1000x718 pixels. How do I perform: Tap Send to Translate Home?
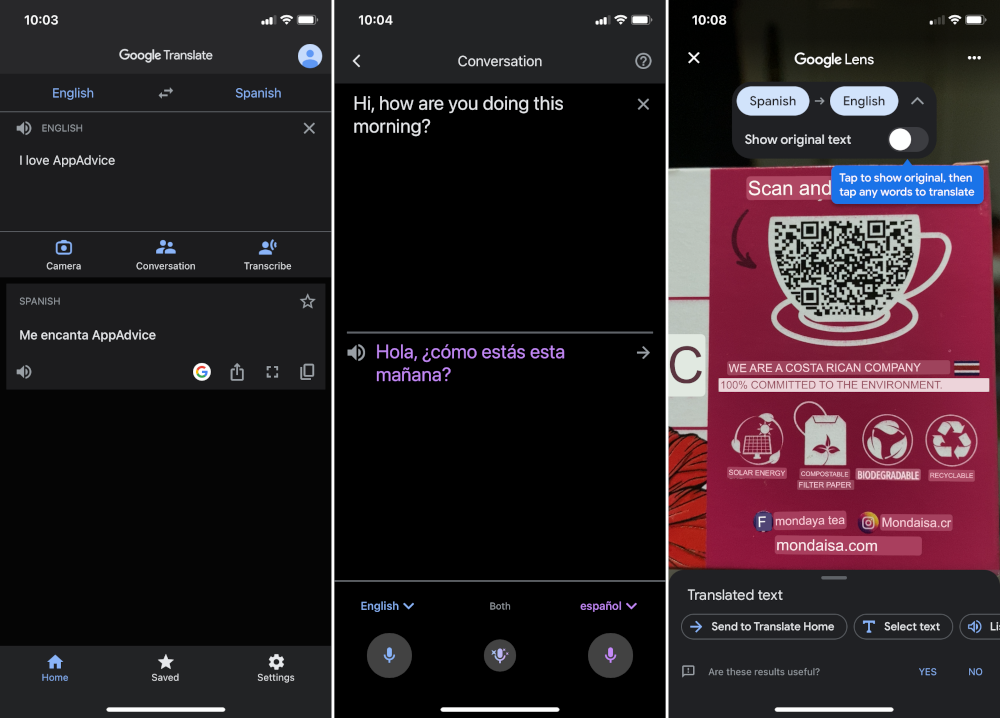[x=764, y=627]
